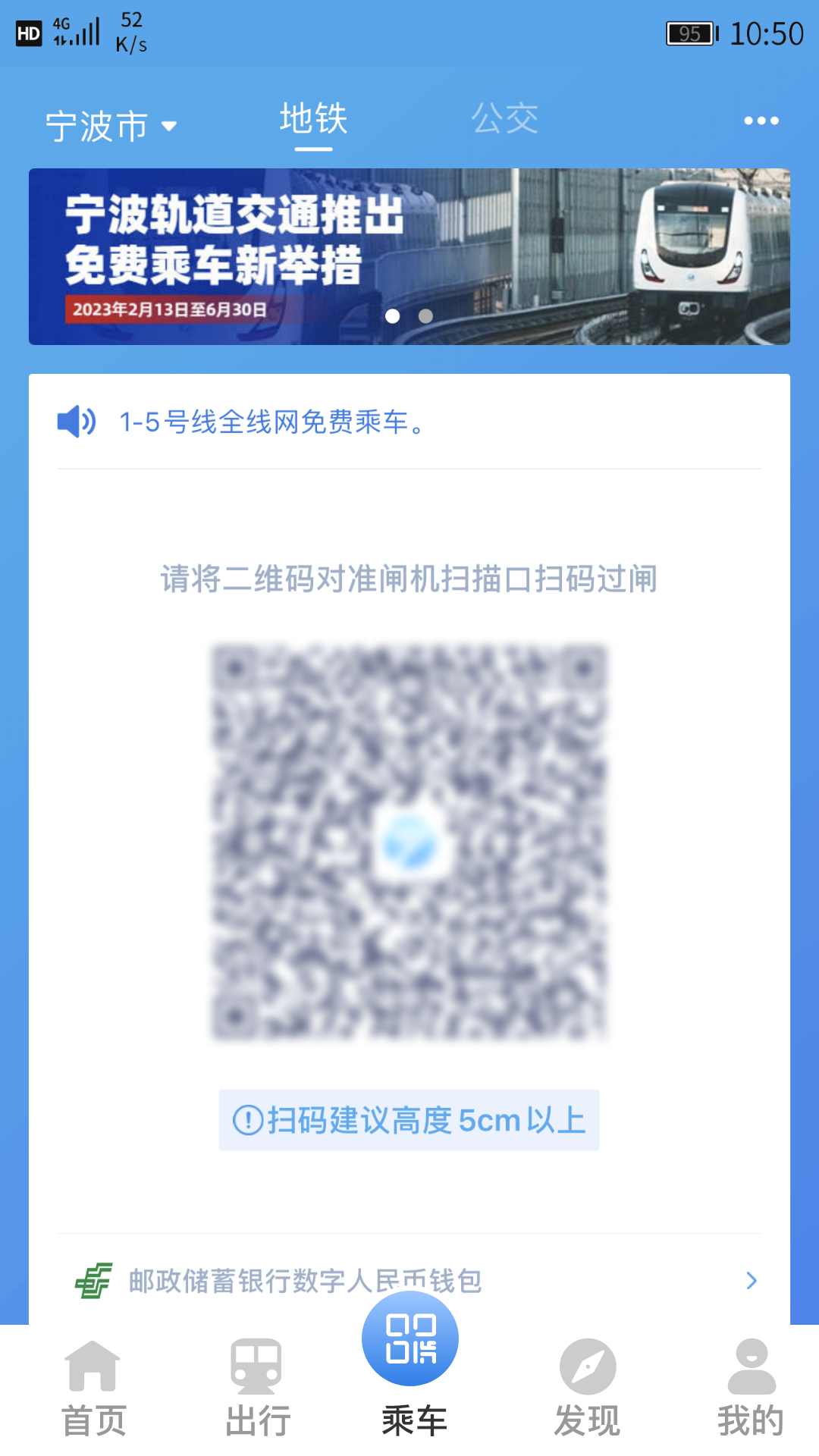
Task: Tap the exclamation icon in the scan height tip
Action: point(250,1120)
